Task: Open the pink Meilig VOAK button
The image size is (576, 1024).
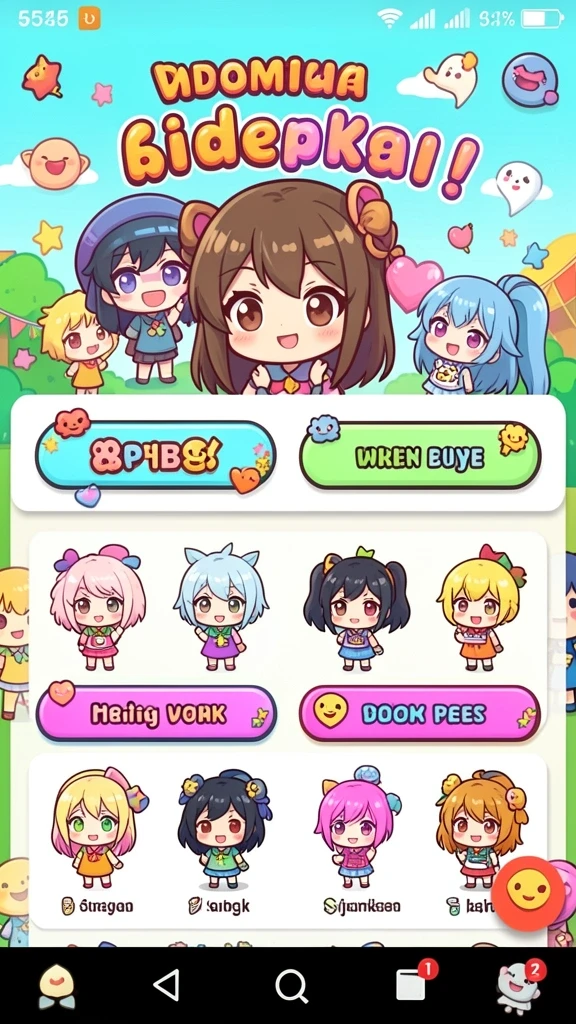Action: click(x=156, y=713)
